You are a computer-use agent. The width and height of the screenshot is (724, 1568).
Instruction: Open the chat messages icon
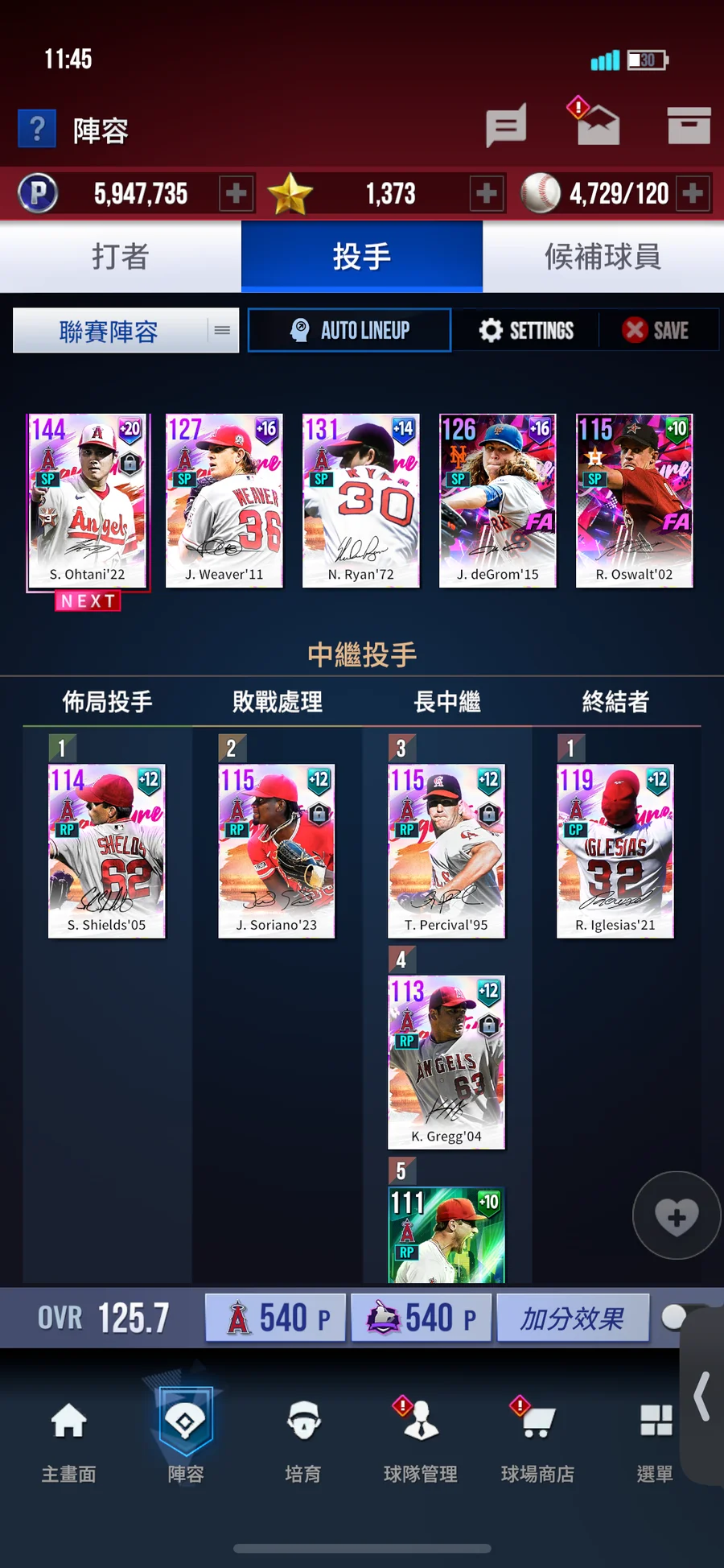click(506, 126)
